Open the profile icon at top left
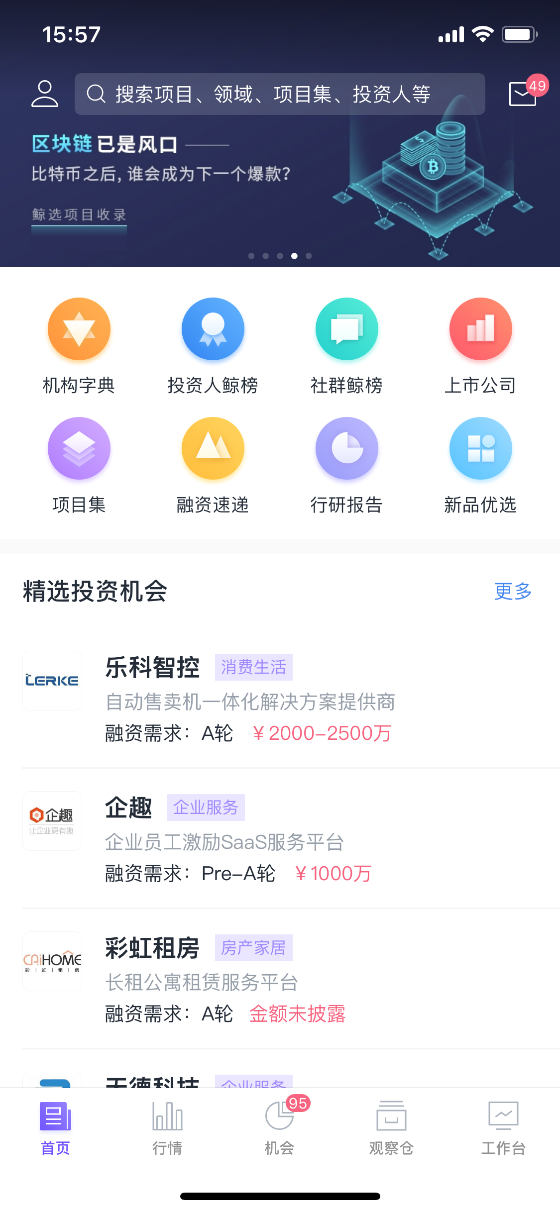The height and width of the screenshot is (1212, 560). click(45, 94)
